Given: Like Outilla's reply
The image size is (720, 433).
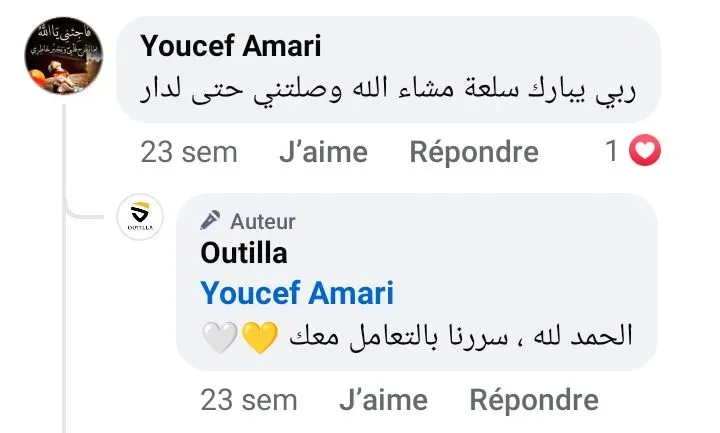Looking at the screenshot, I should point(382,401).
